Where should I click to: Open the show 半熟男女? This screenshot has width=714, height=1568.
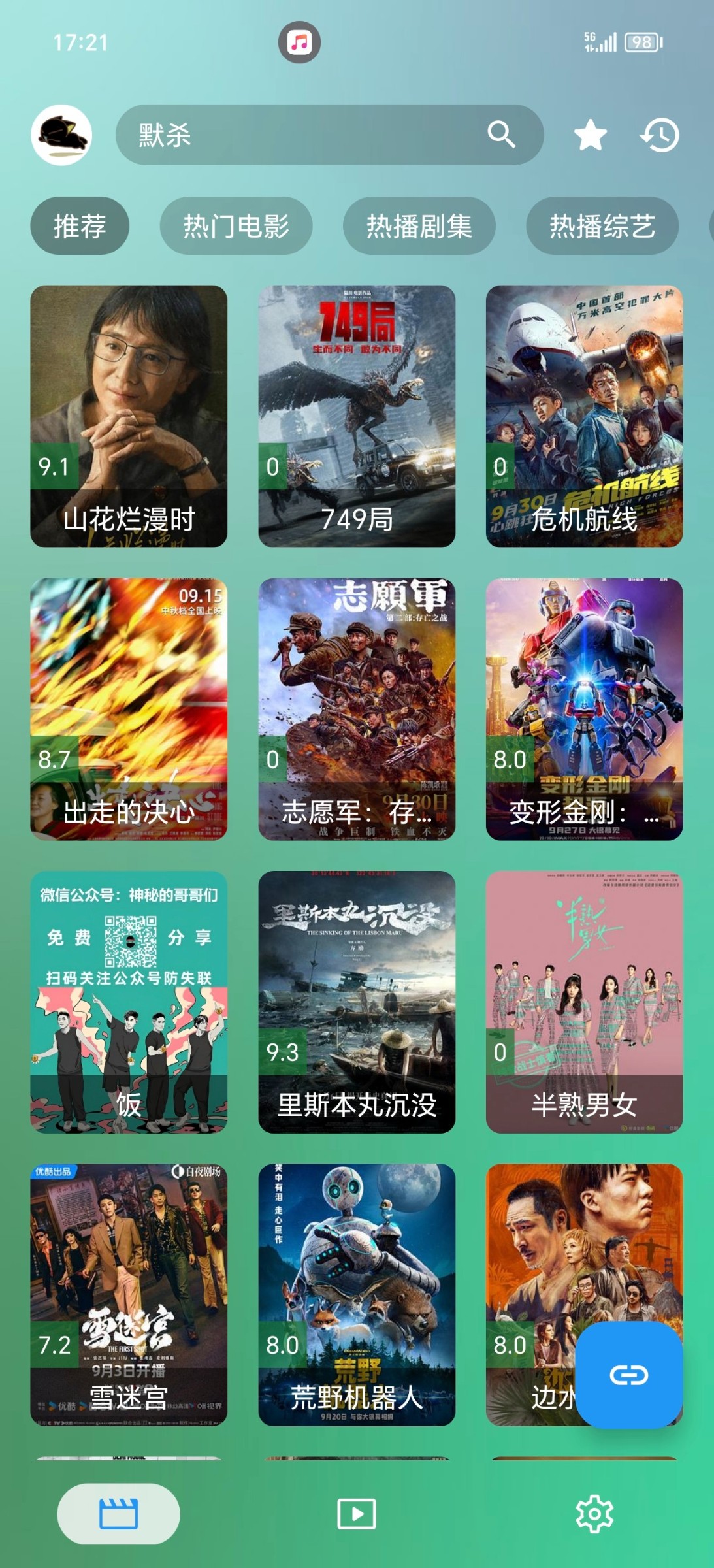coord(584,1002)
